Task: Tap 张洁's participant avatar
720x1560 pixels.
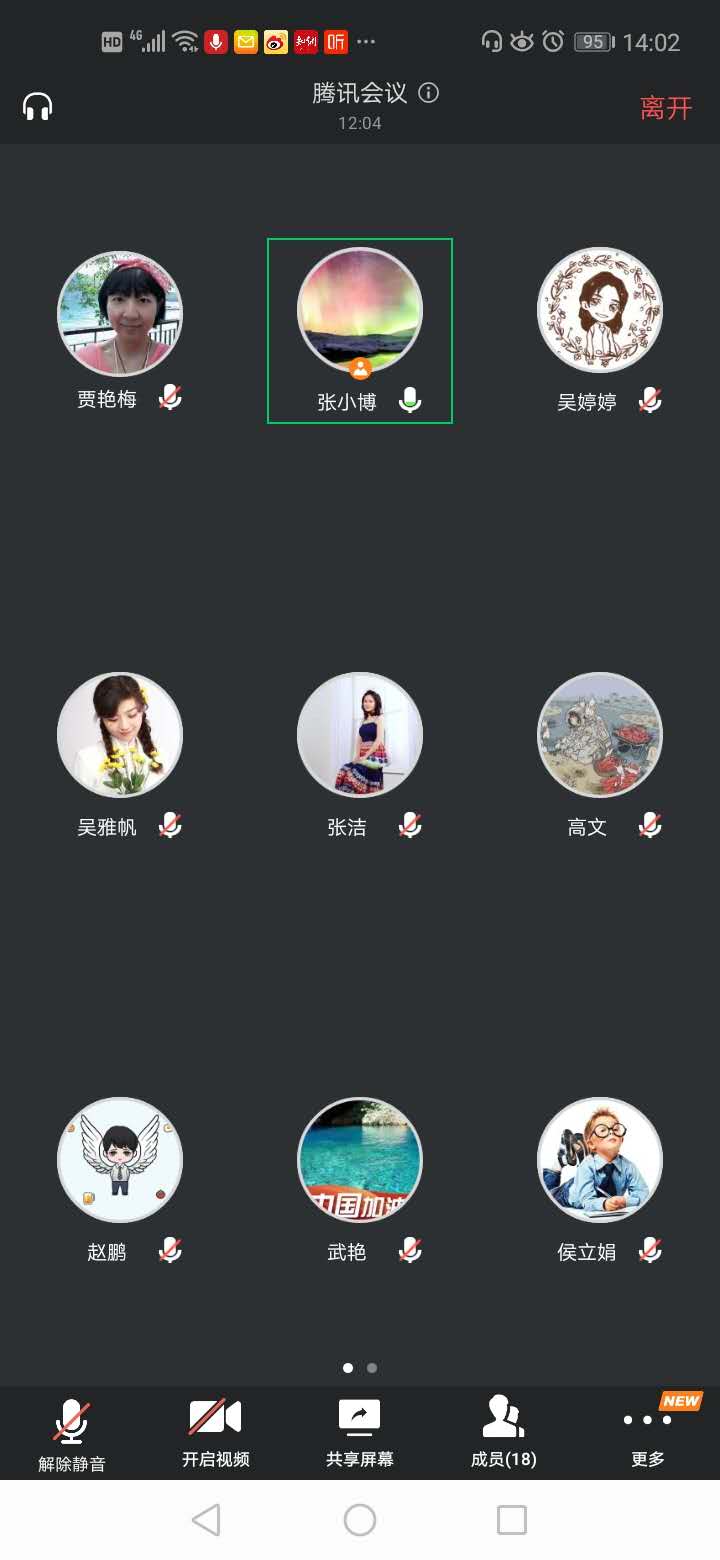Action: pyautogui.click(x=360, y=734)
